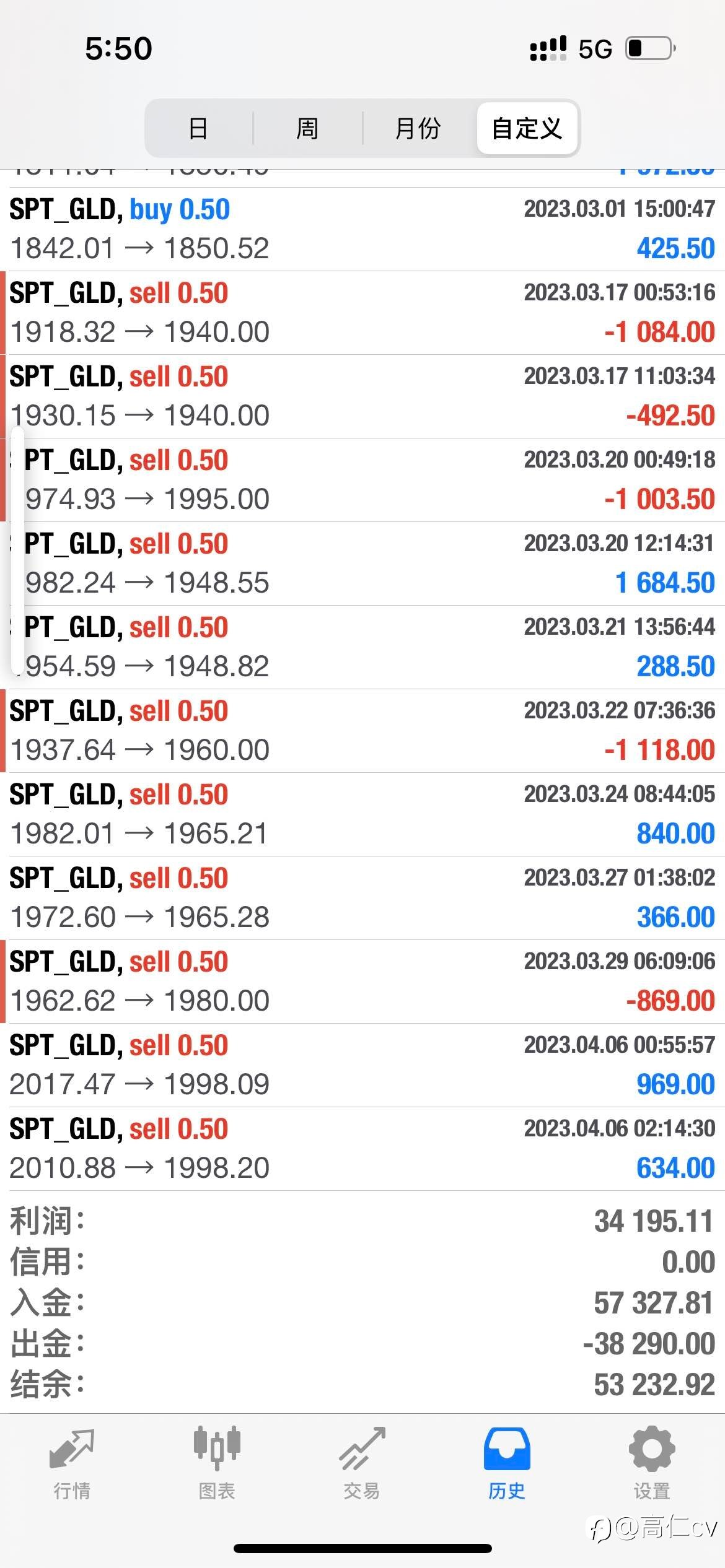Open the sell trade with loss -869.00
The image size is (725, 1568).
(362, 982)
